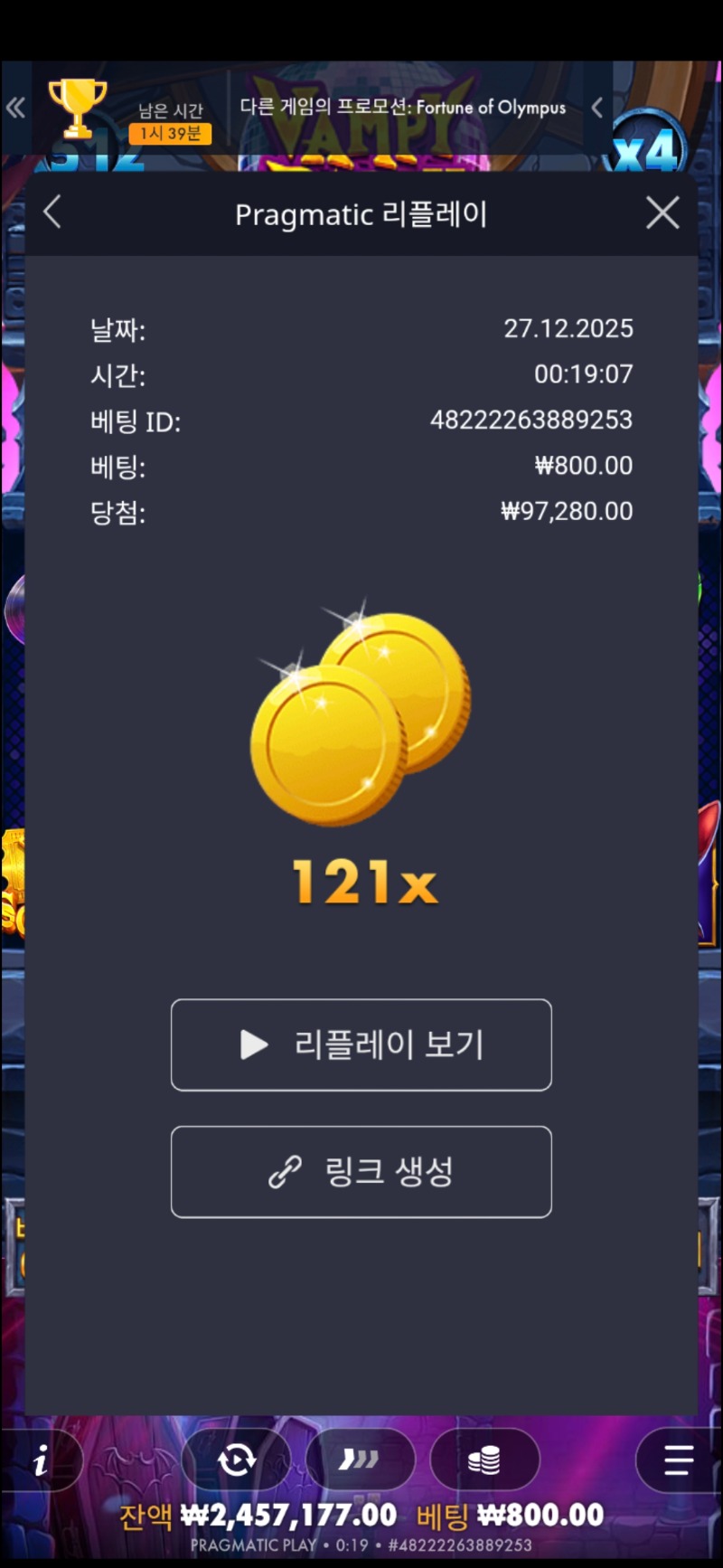Tap the promotion banner chevron

(x=597, y=109)
